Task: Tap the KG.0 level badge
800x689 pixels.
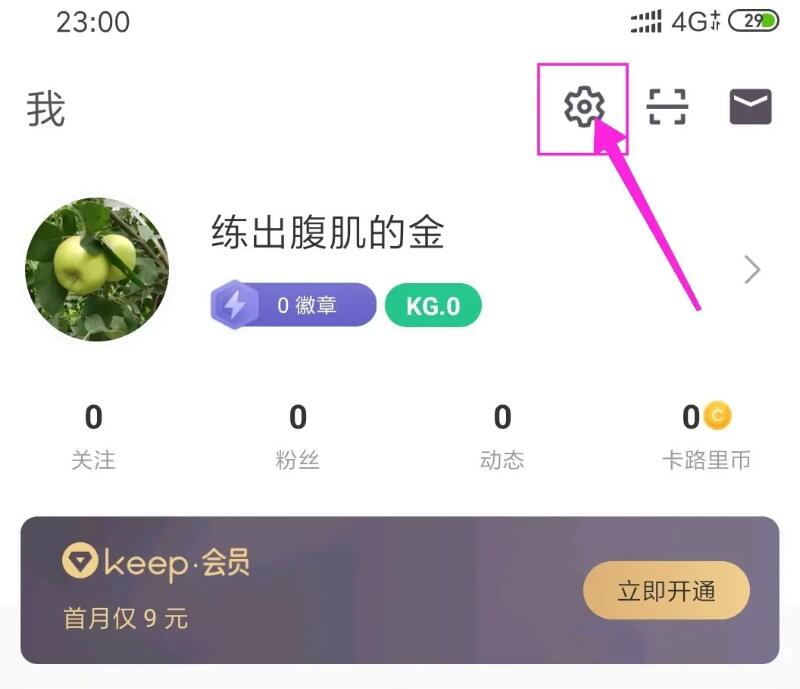Action: point(433,305)
